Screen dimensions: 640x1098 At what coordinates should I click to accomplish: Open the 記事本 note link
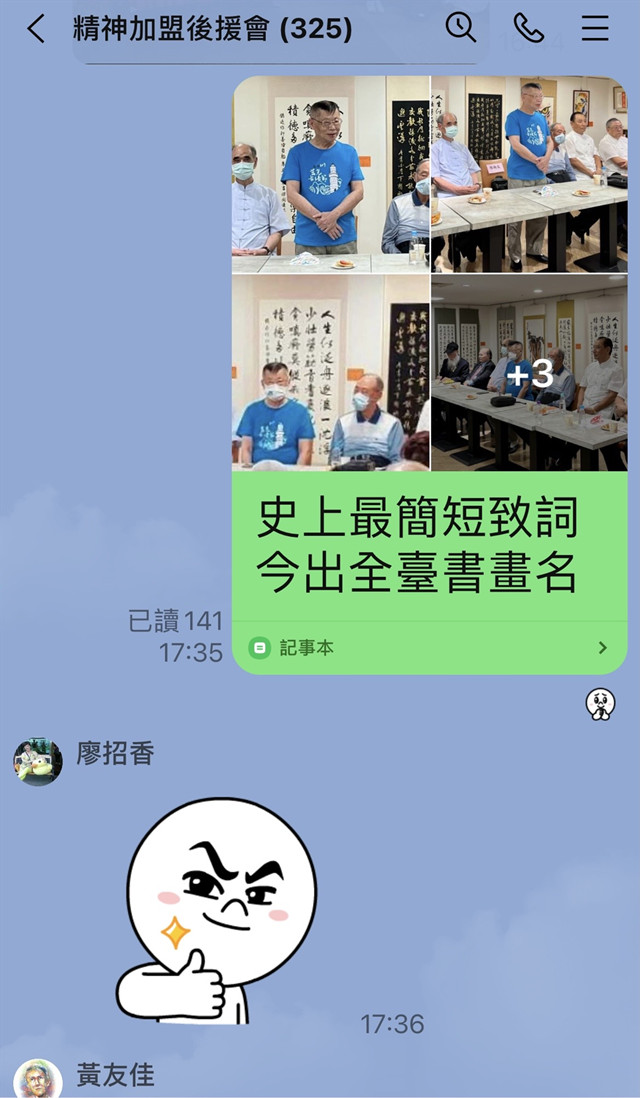pos(430,648)
